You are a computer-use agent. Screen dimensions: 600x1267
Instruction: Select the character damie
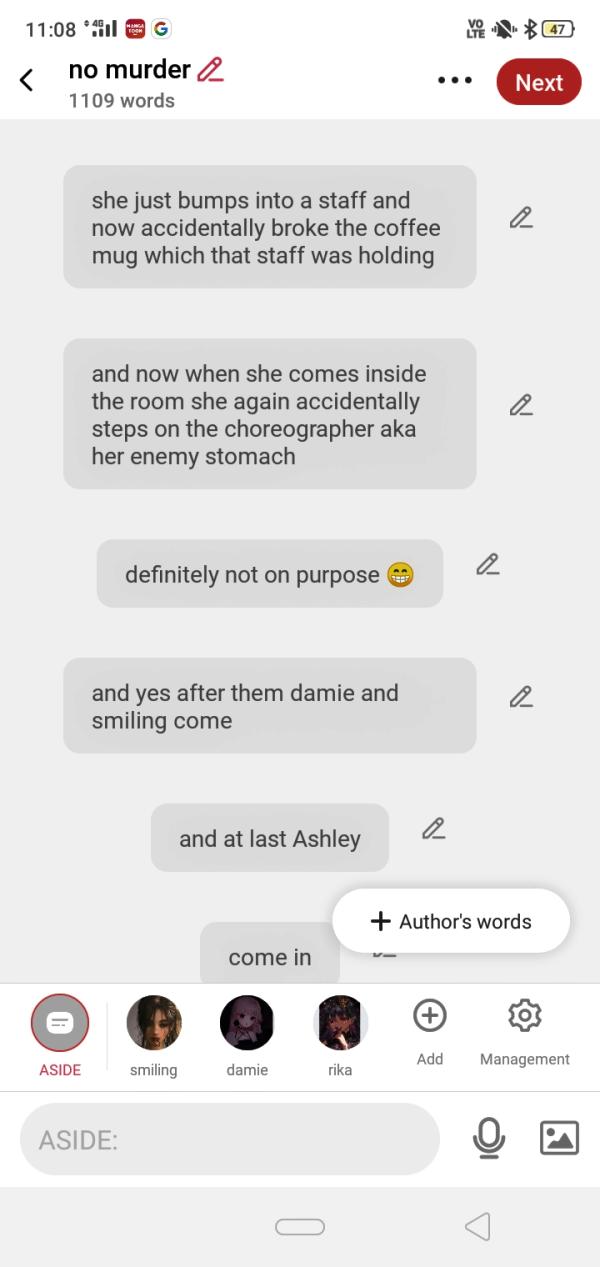[x=247, y=1023]
